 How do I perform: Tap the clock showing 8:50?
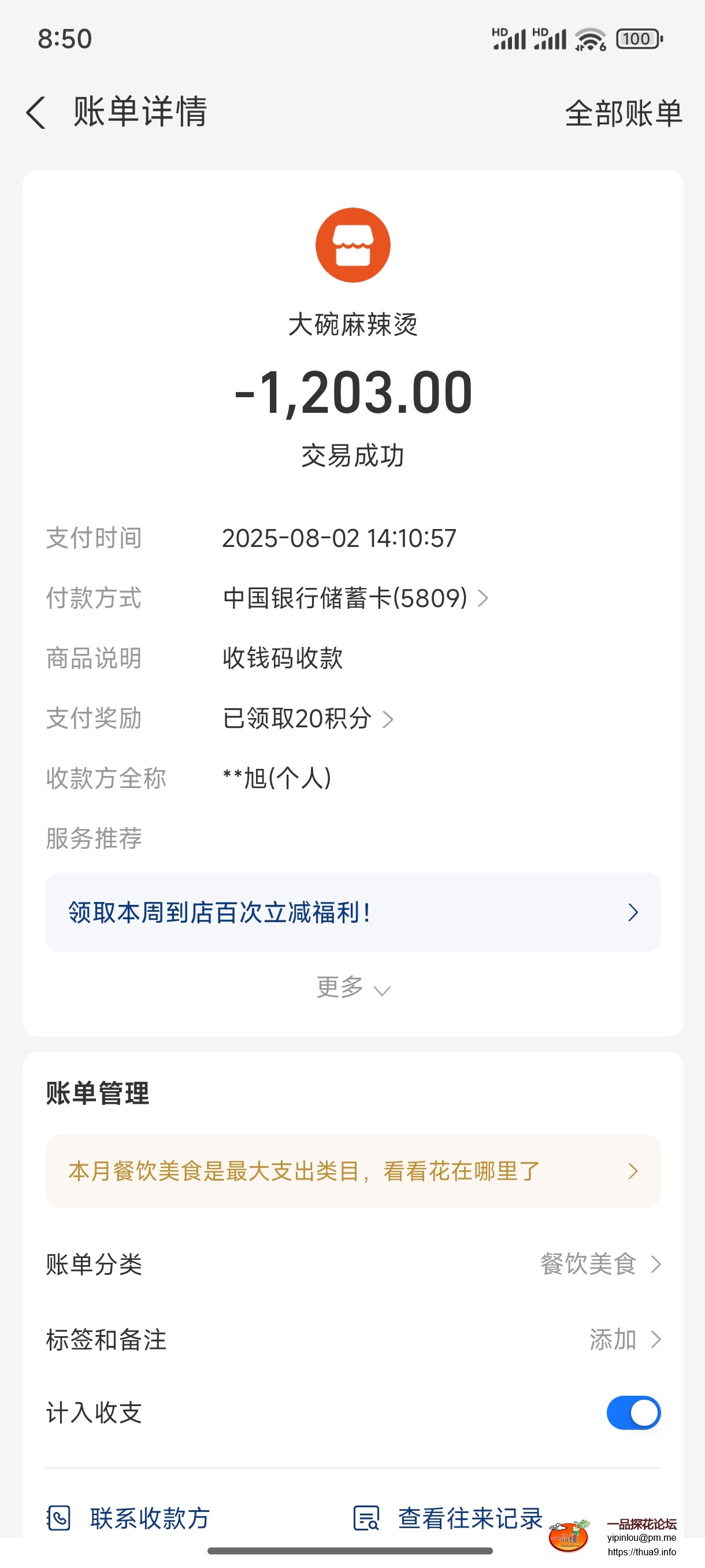click(x=63, y=38)
